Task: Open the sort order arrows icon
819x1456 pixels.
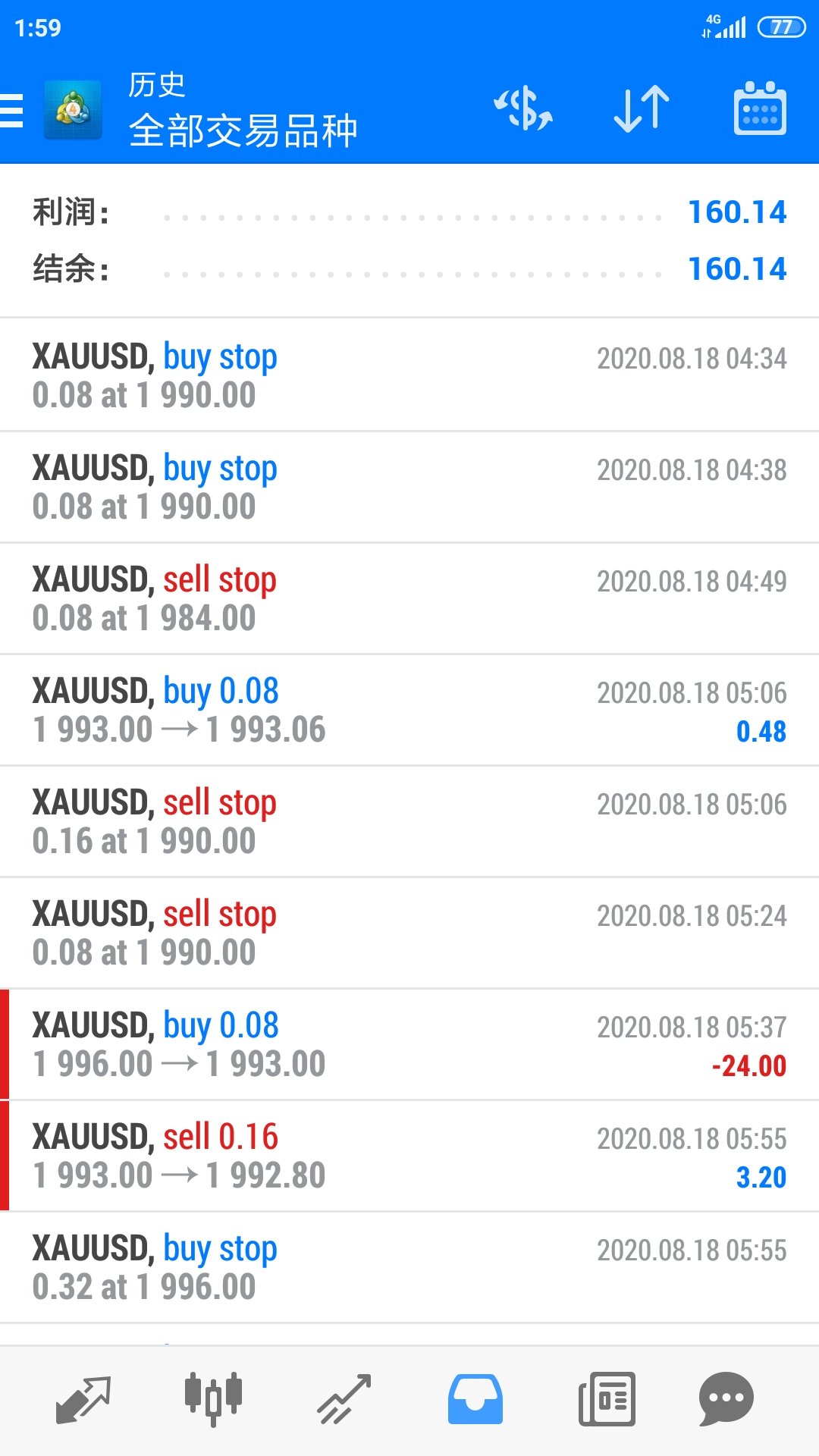Action: tap(642, 108)
